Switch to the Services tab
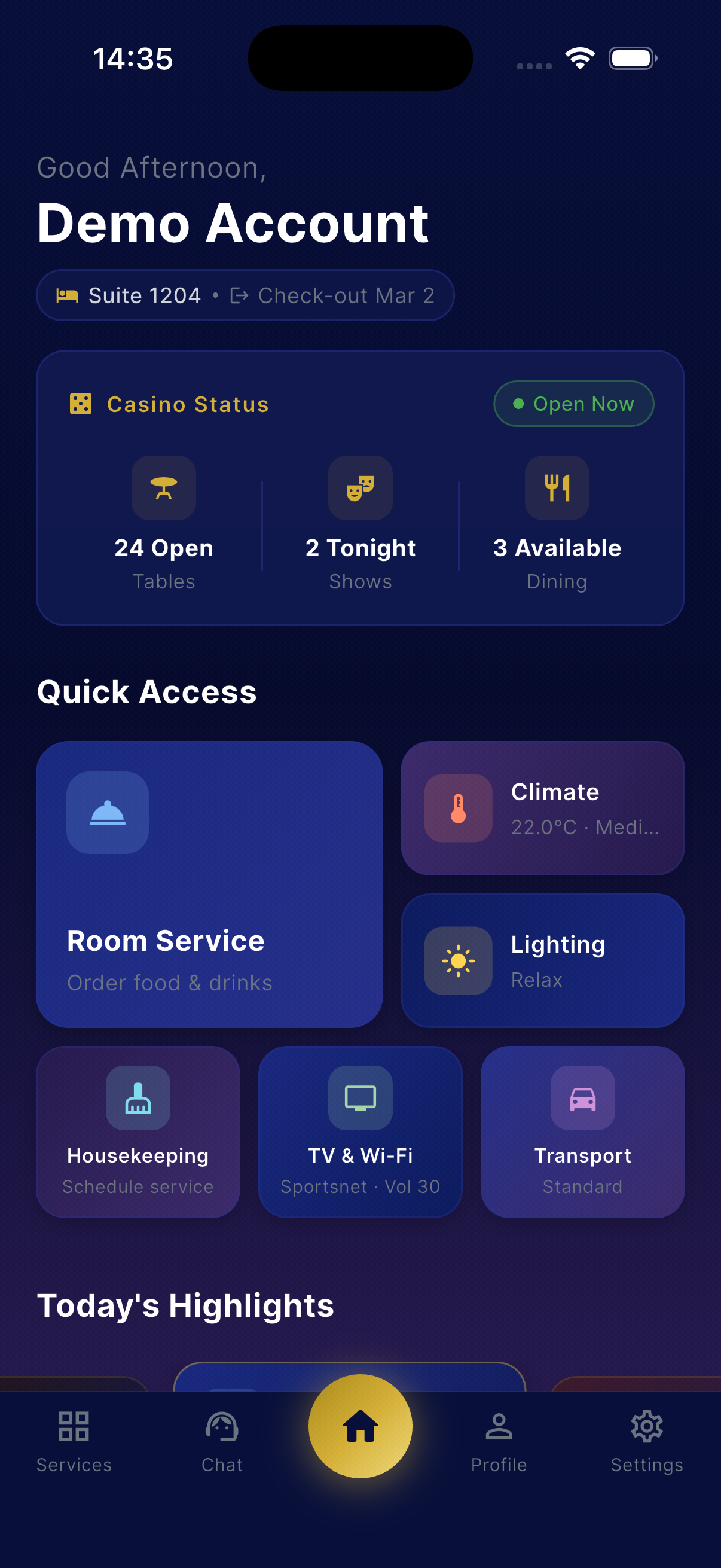721x1568 pixels. coord(73,1436)
